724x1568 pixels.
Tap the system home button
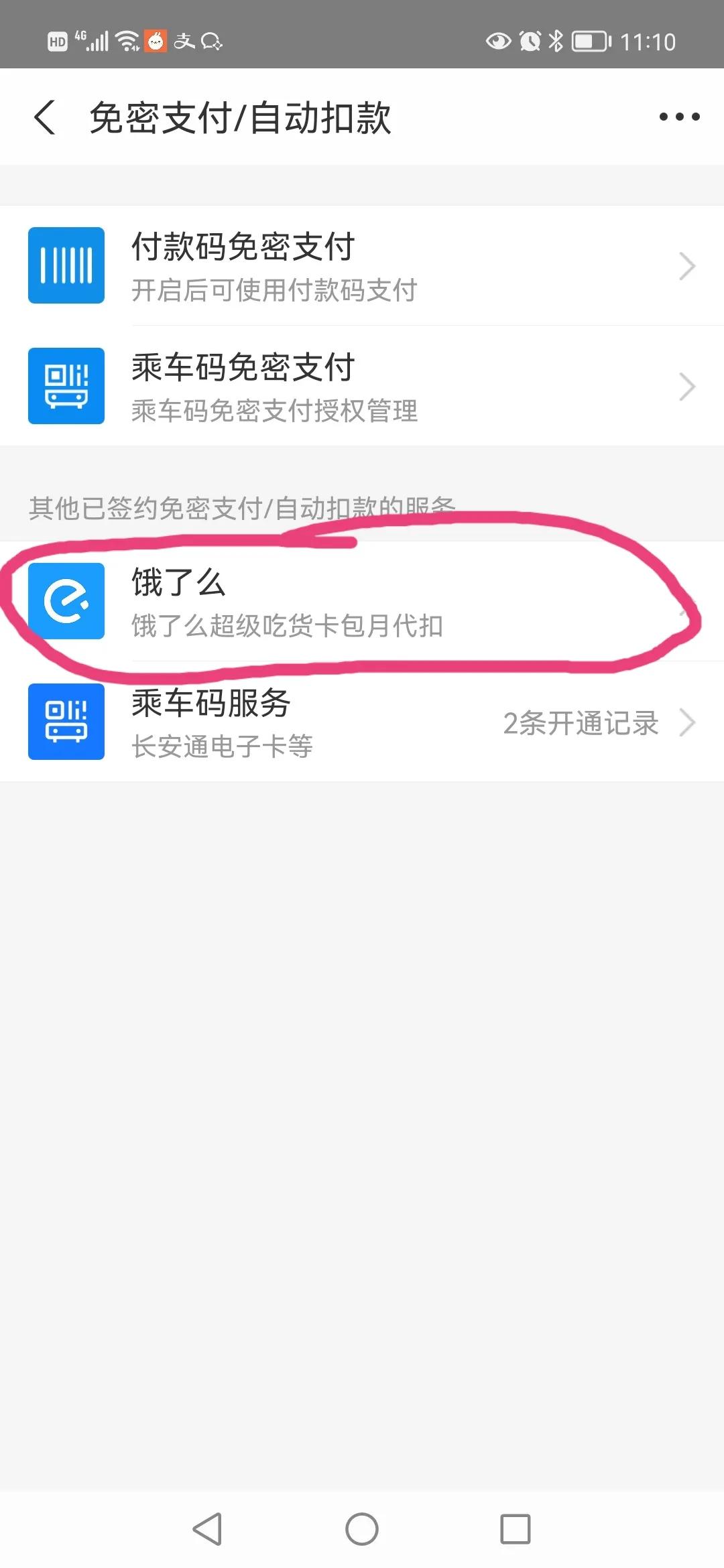click(362, 1529)
